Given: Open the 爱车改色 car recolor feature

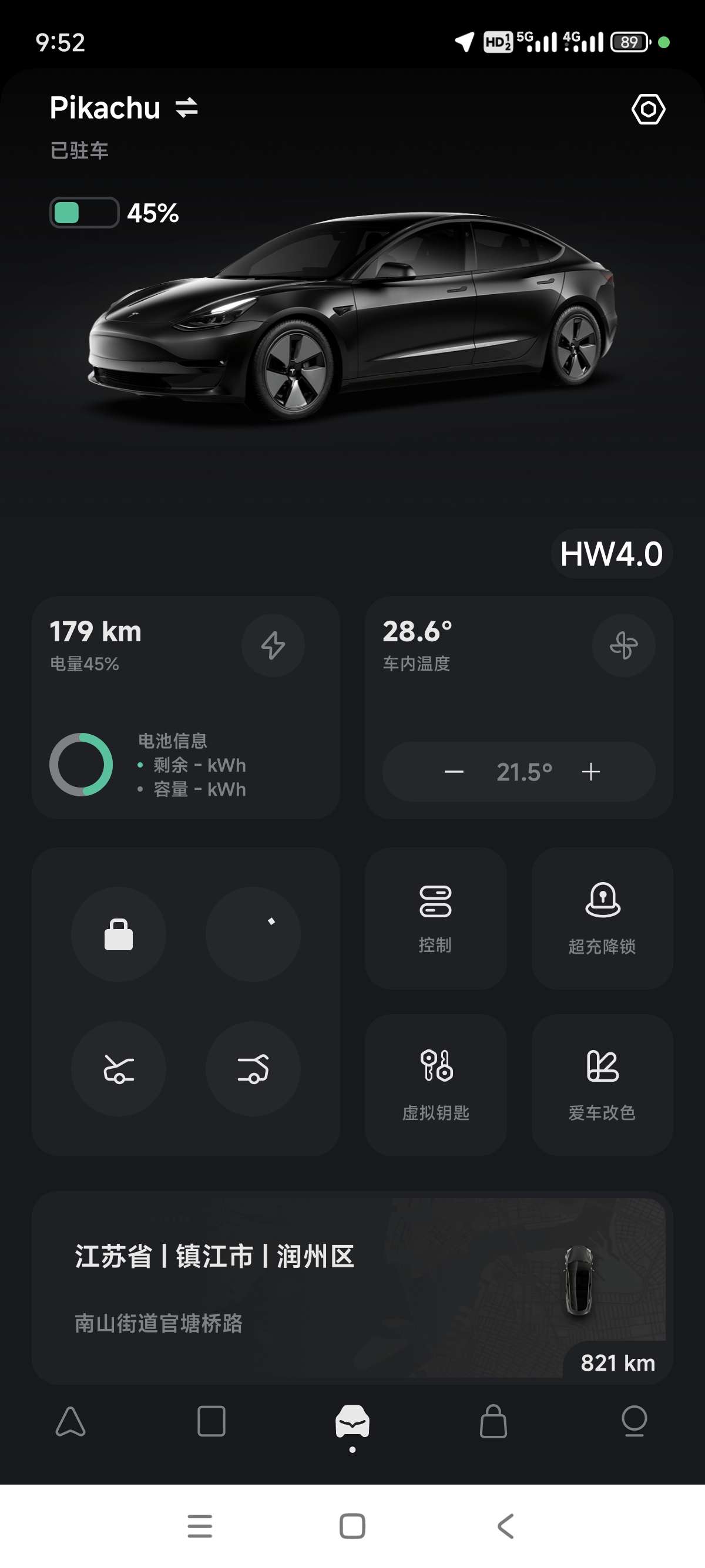Looking at the screenshot, I should coord(602,1084).
